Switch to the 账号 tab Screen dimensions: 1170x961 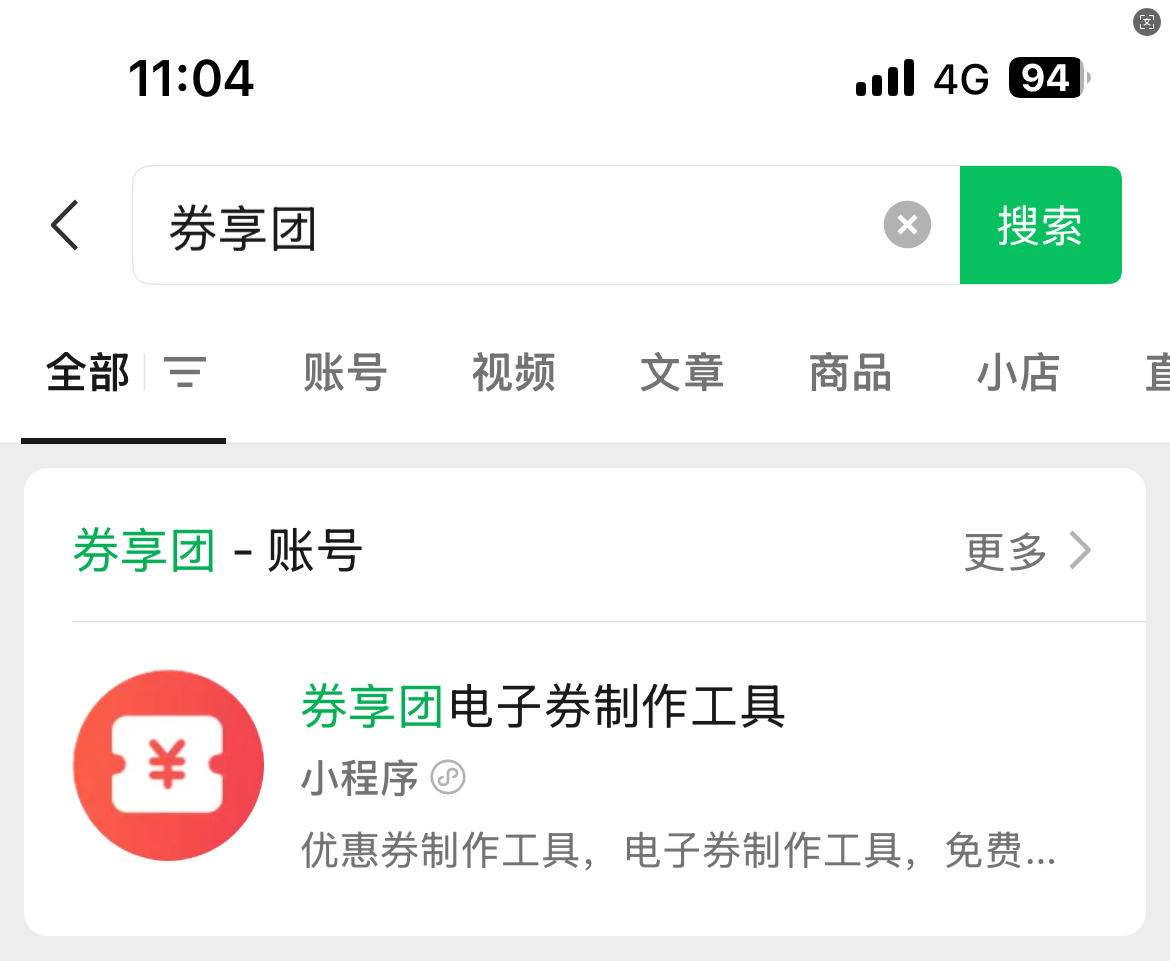345,374
